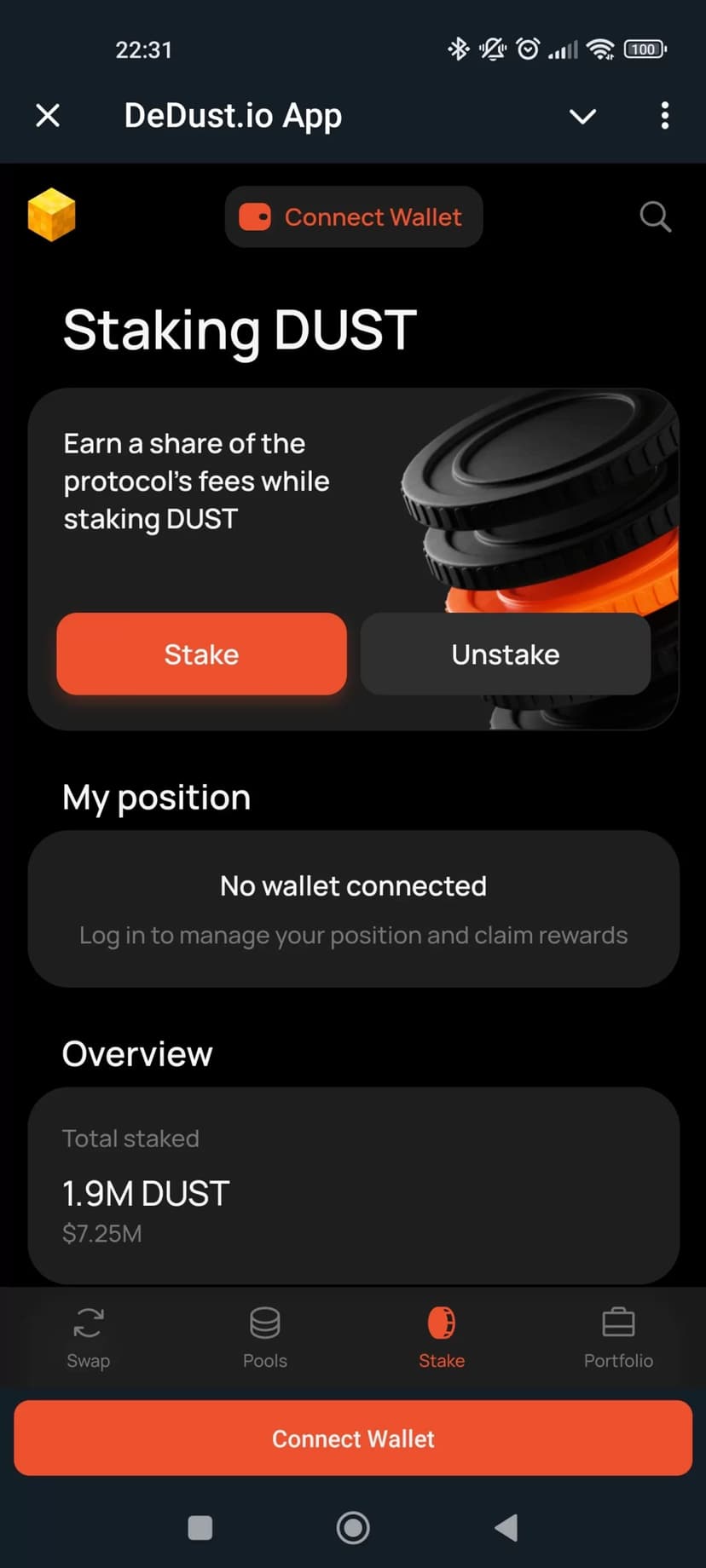Close the DeDust.io App window
This screenshot has width=706, height=1568.
click(x=48, y=115)
